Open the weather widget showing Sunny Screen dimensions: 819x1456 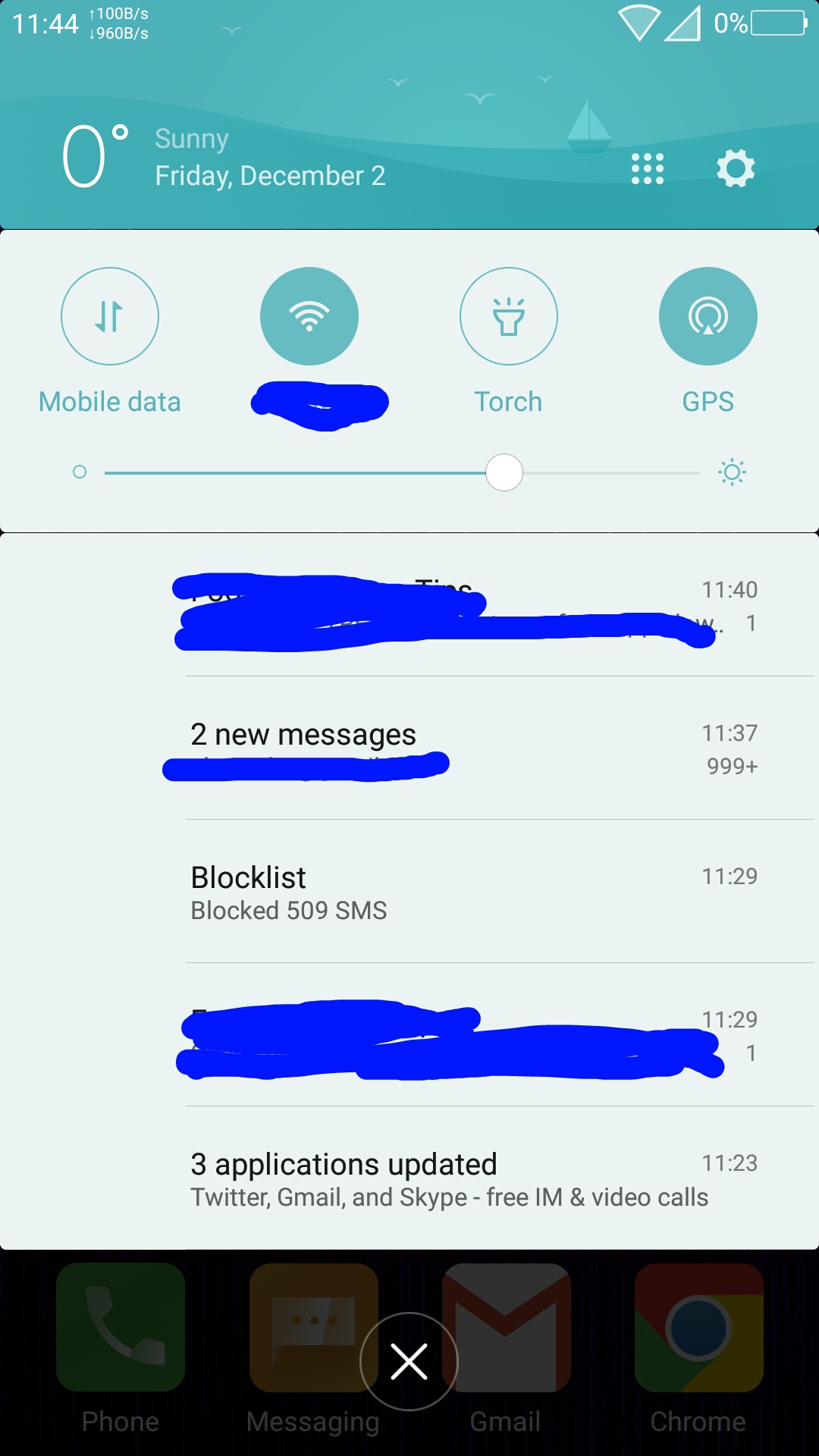pyautogui.click(x=224, y=157)
